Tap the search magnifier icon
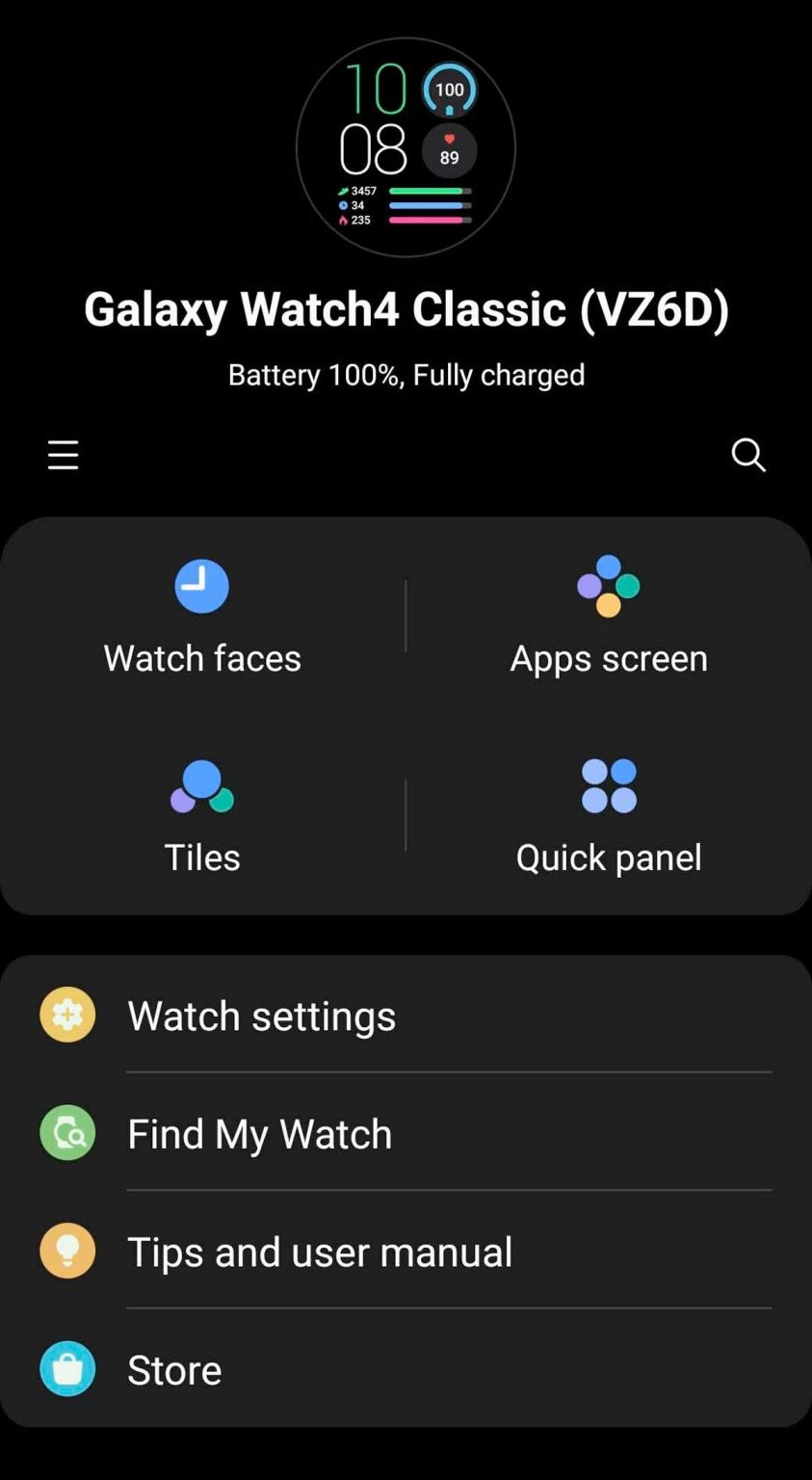This screenshot has height=1480, width=812. (748, 455)
